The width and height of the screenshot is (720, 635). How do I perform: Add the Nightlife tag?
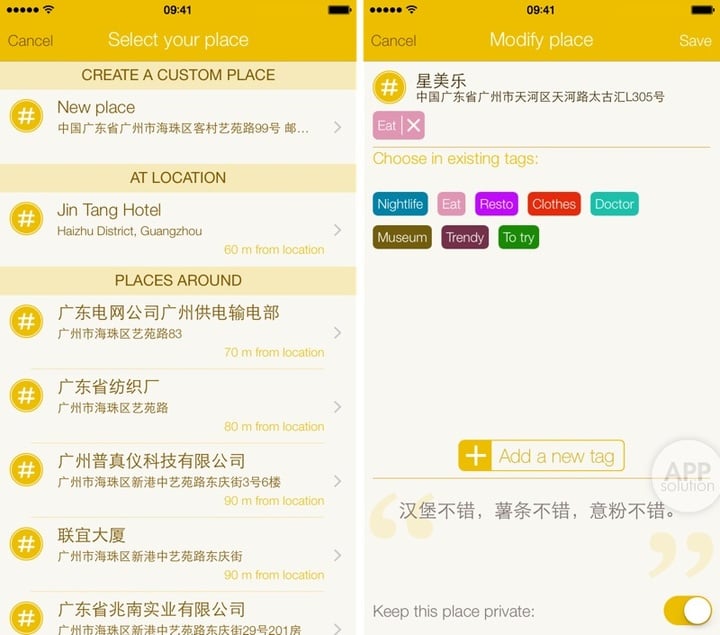400,204
